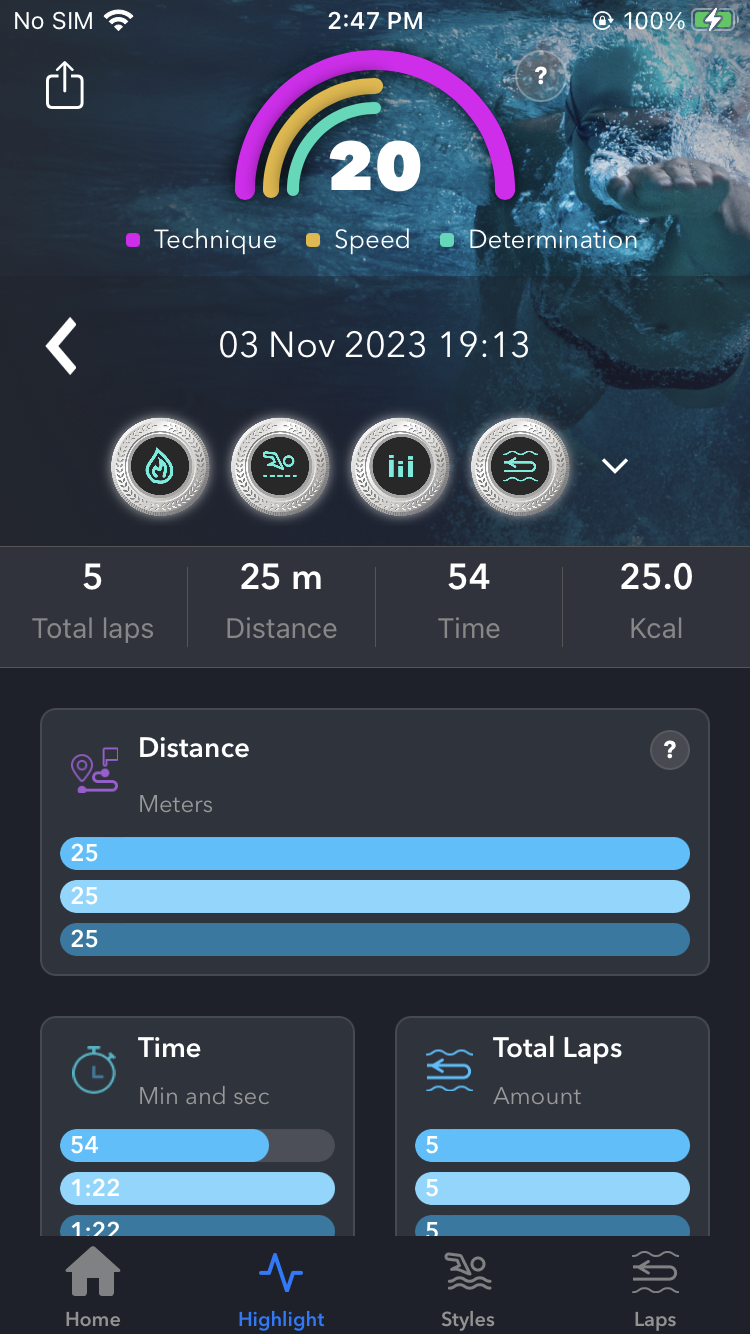Go back using the left chevron arrow
The image size is (750, 1334).
(x=60, y=345)
